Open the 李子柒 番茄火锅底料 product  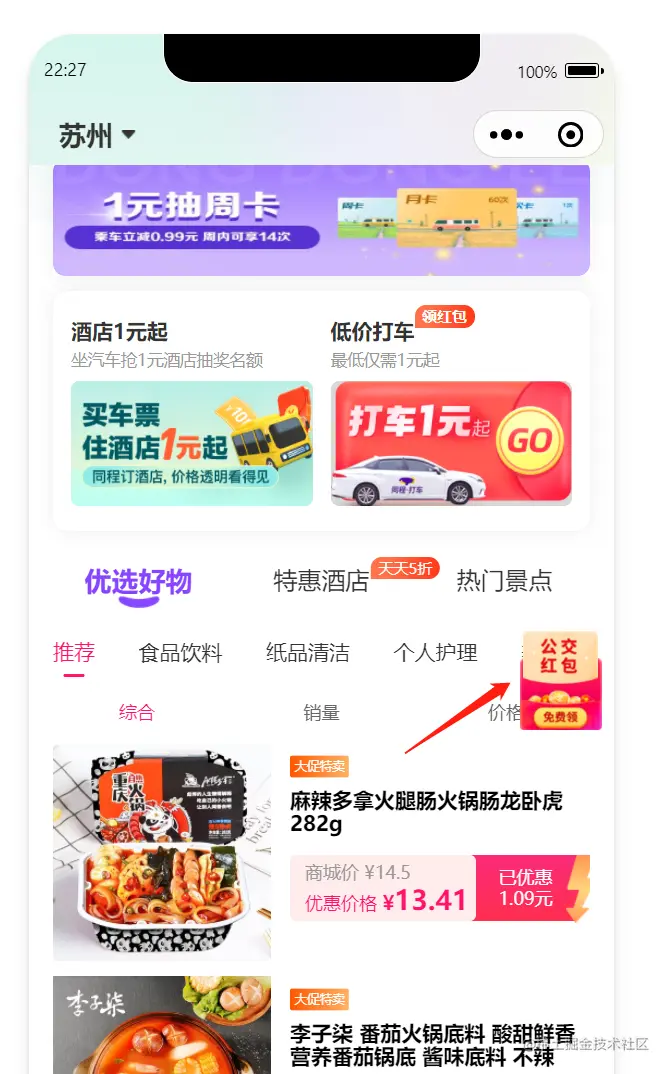point(432,1044)
